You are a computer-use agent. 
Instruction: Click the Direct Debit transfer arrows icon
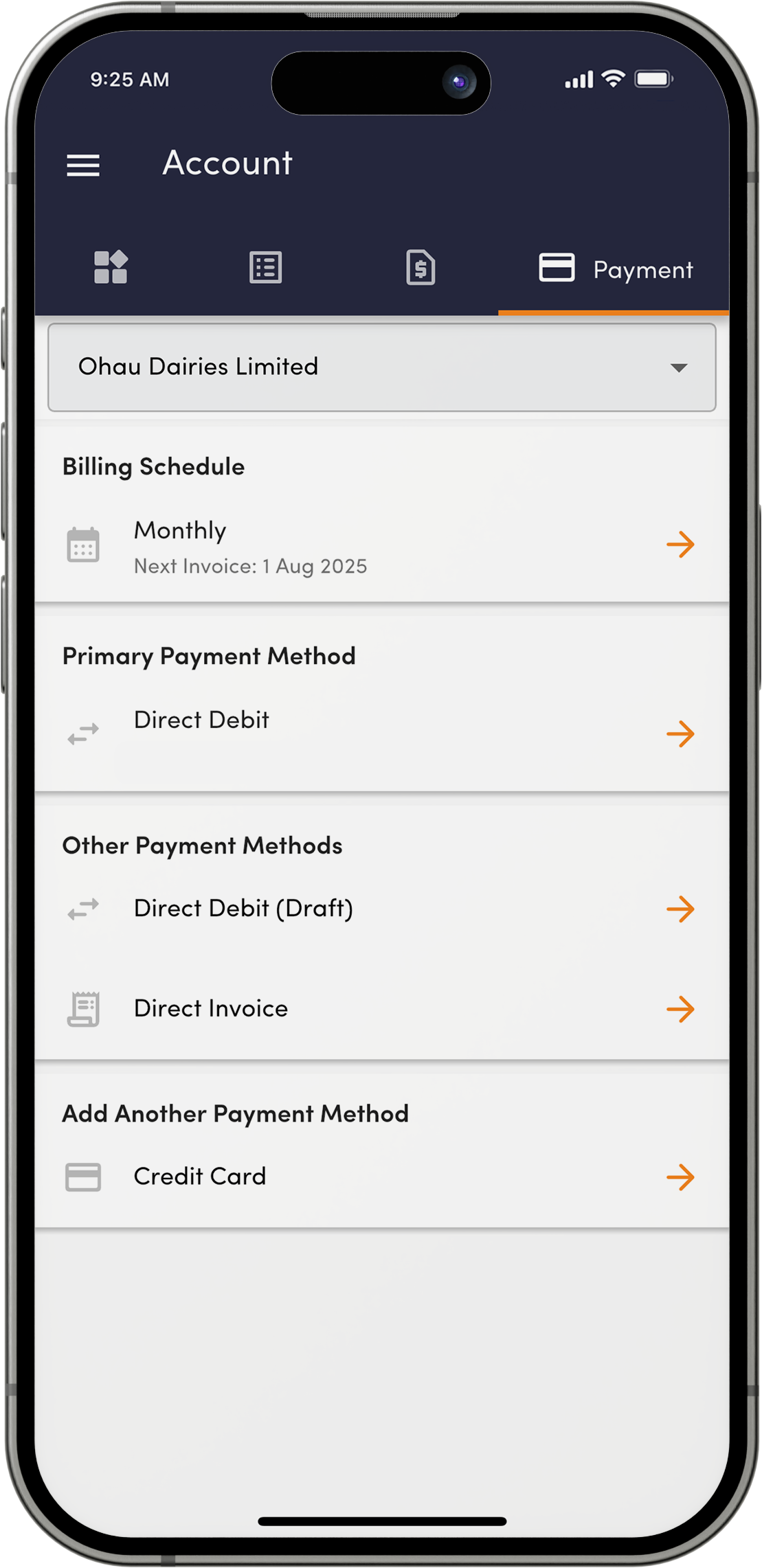[84, 734]
